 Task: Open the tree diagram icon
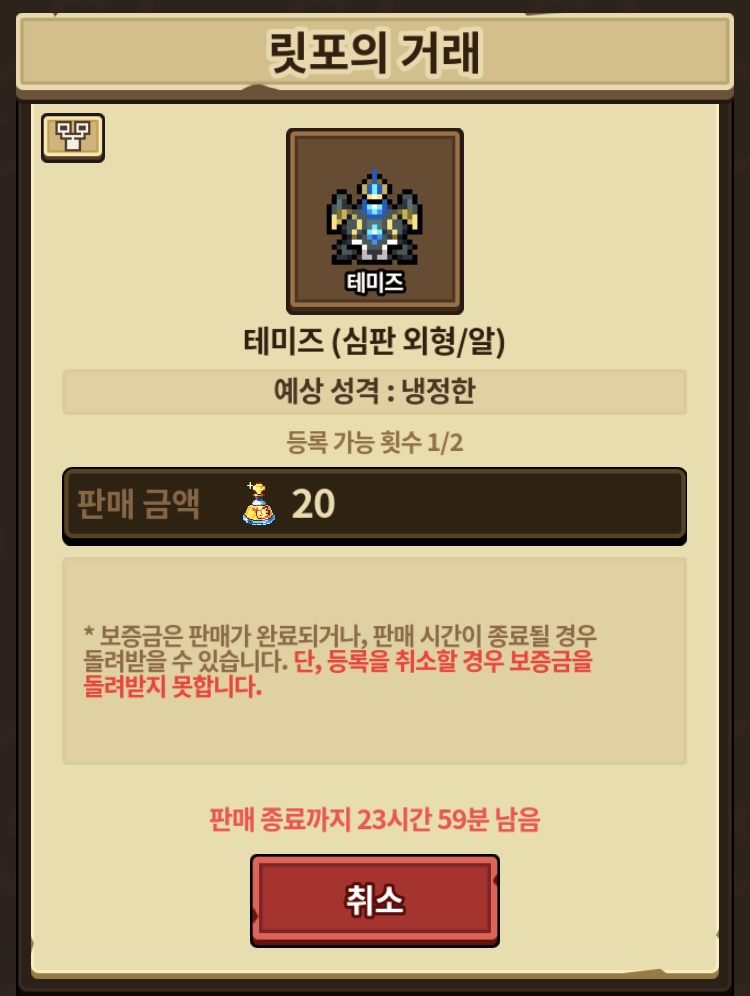pos(73,137)
